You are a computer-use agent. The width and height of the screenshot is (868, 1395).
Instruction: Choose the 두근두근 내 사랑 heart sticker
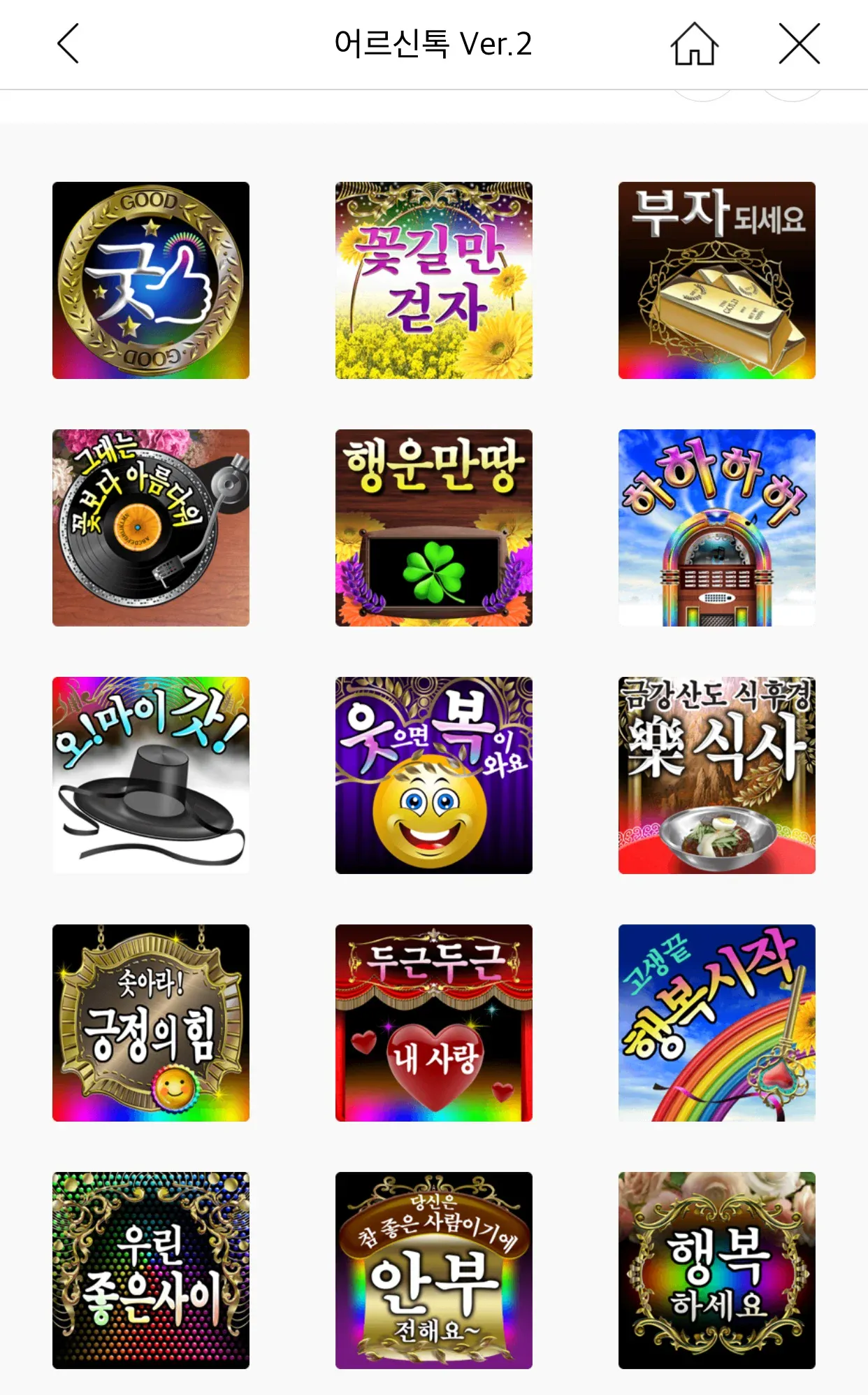[433, 1023]
